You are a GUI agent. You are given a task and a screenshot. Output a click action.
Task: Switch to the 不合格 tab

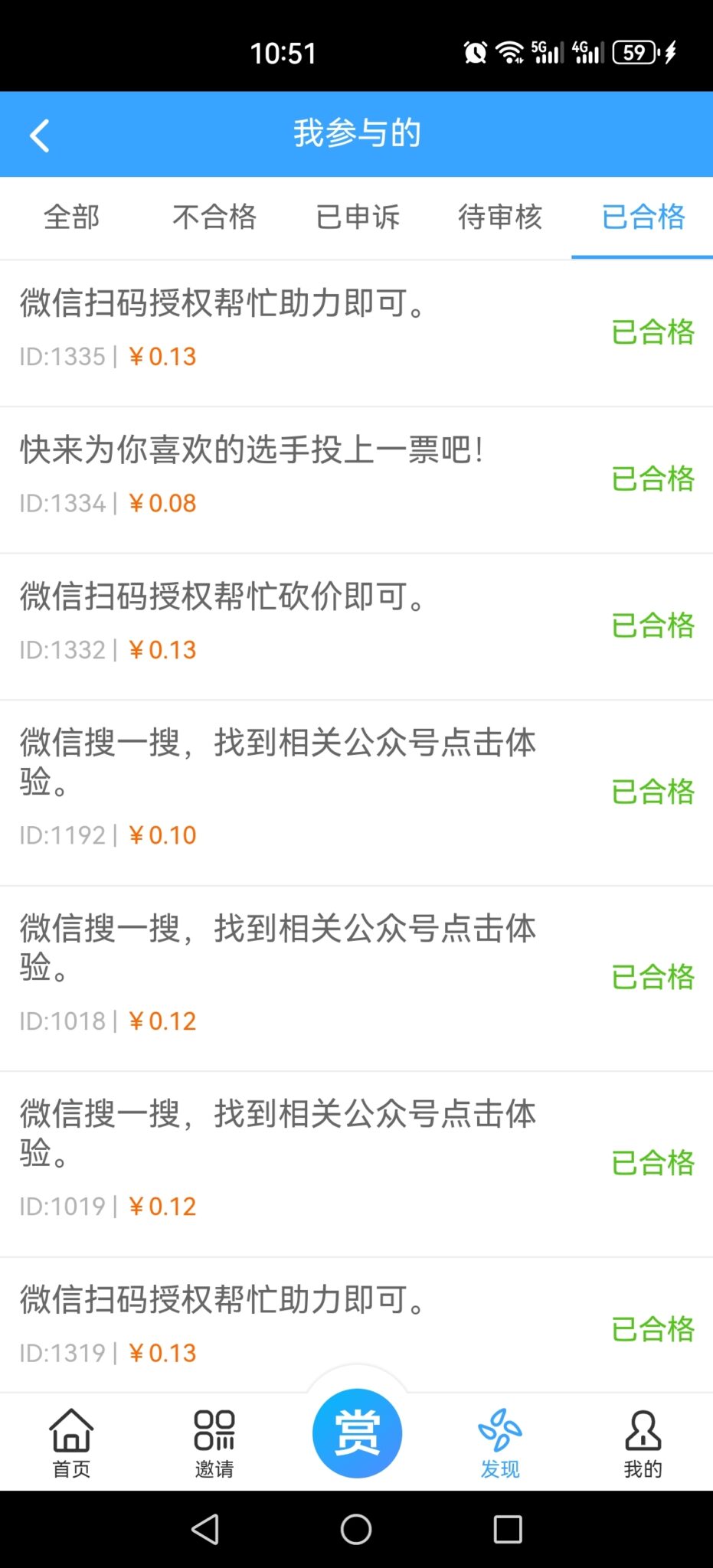click(x=214, y=217)
